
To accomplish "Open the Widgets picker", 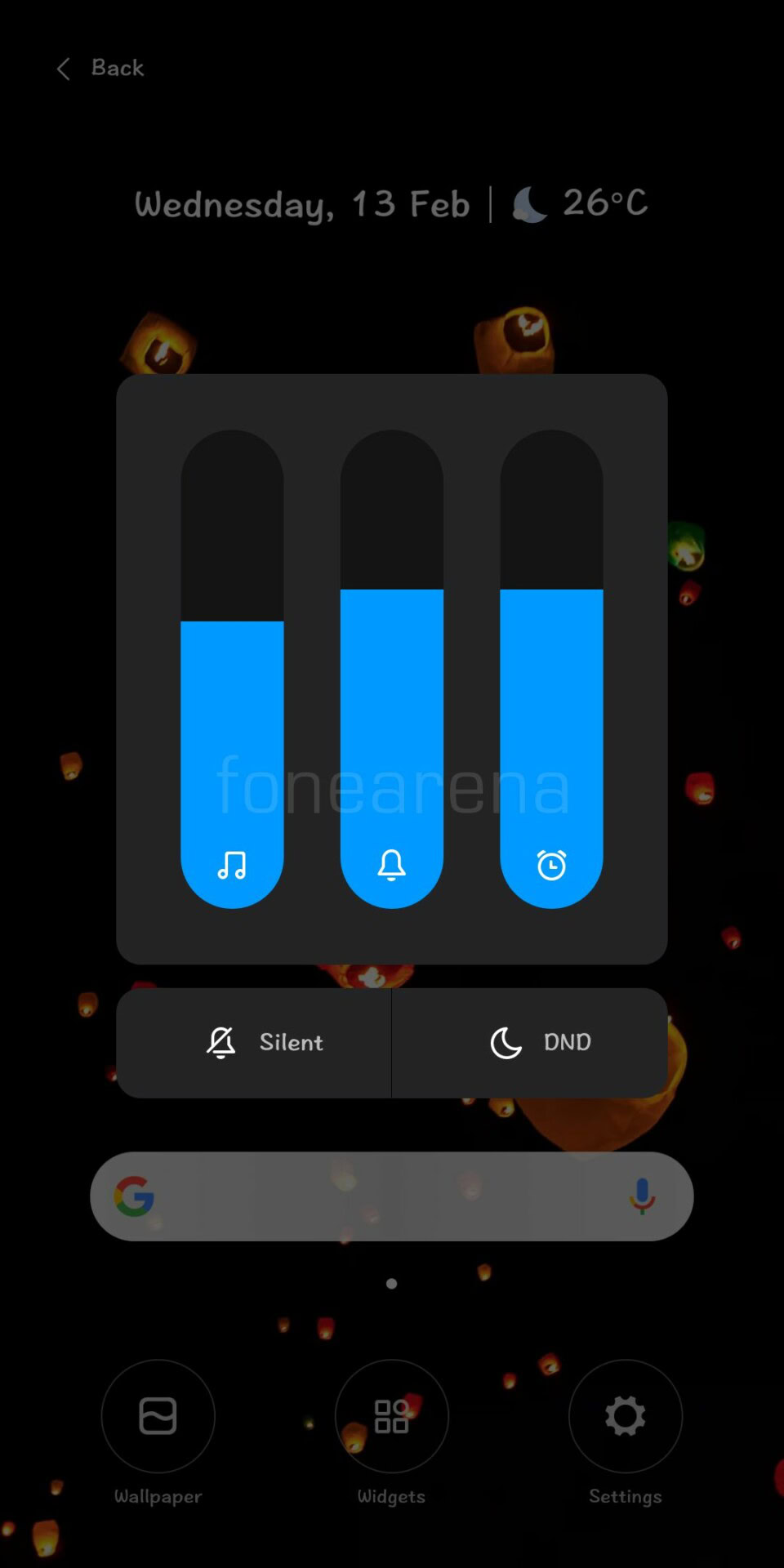I will pos(391,1416).
